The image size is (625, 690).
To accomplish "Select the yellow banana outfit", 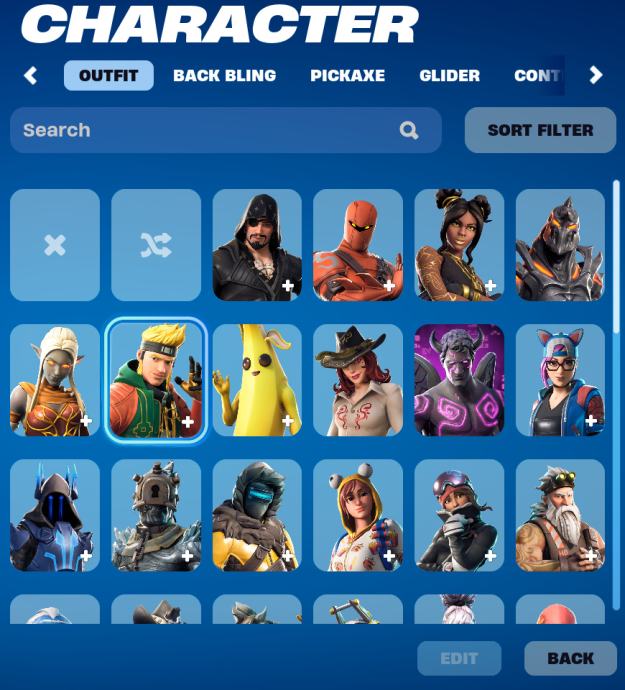I will click(x=257, y=380).
